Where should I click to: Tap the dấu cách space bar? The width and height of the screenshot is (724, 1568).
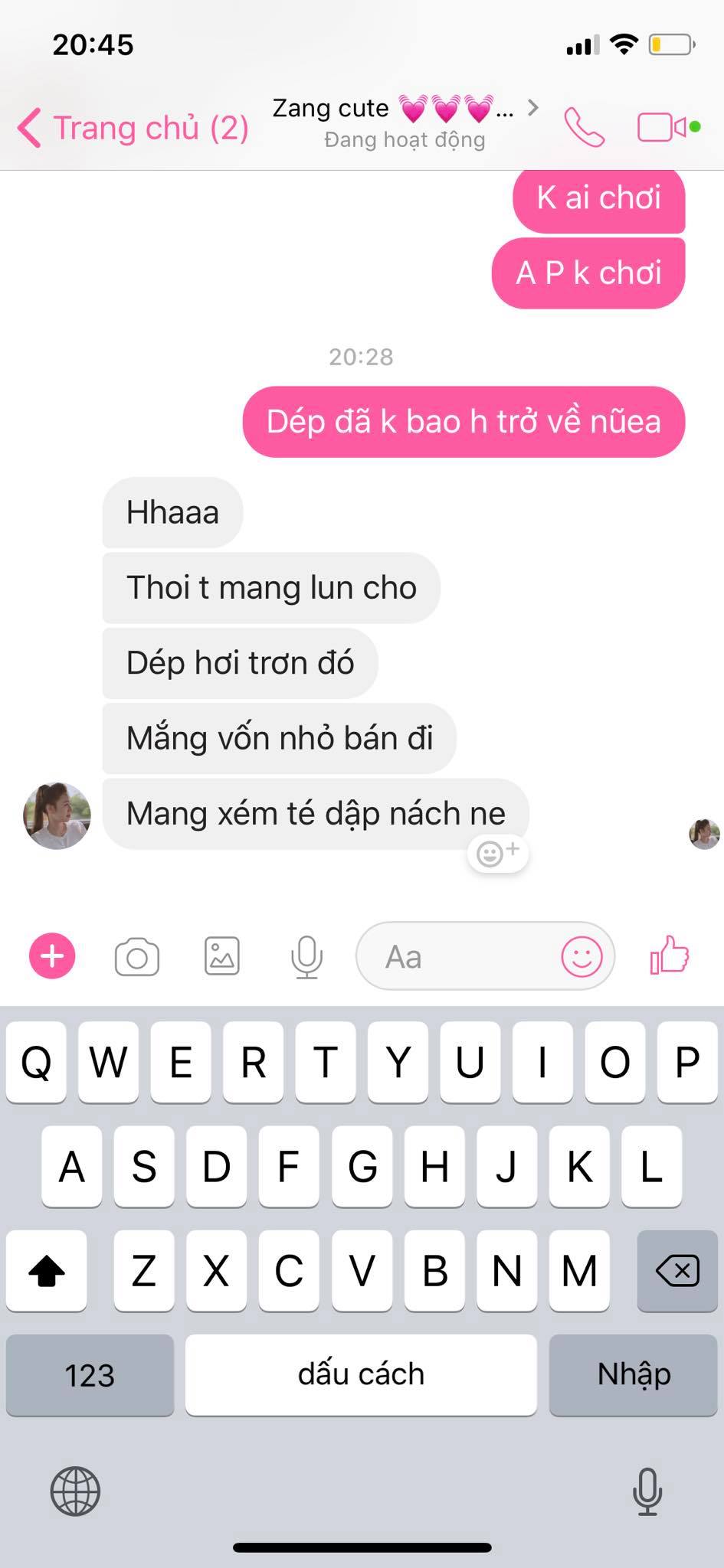click(361, 1375)
